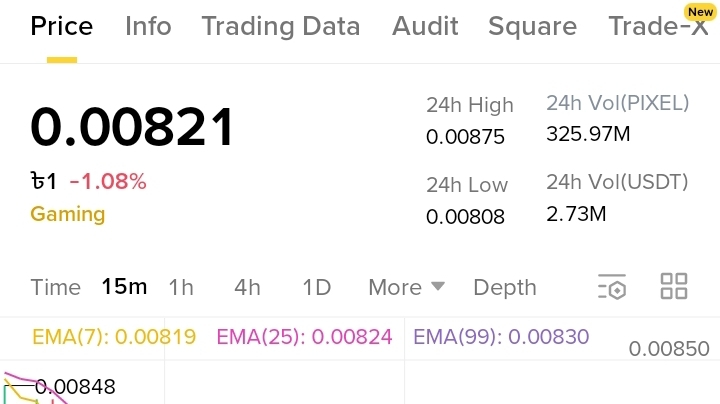Switch to the Info tab
This screenshot has height=404, width=720.
coord(148,26)
